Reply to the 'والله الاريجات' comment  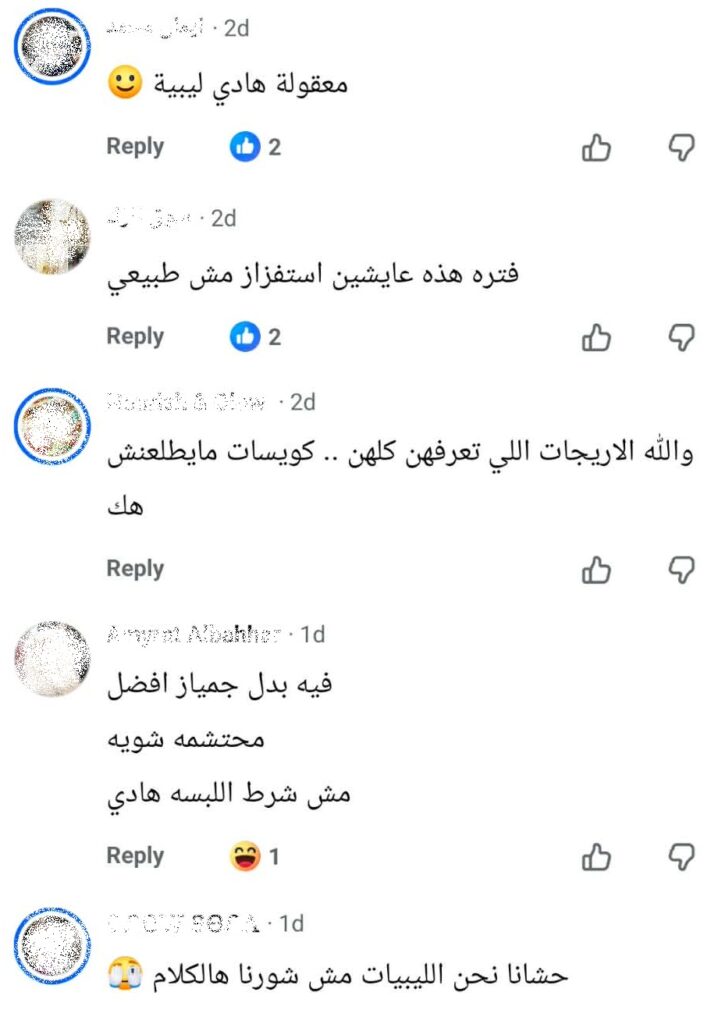(135, 568)
